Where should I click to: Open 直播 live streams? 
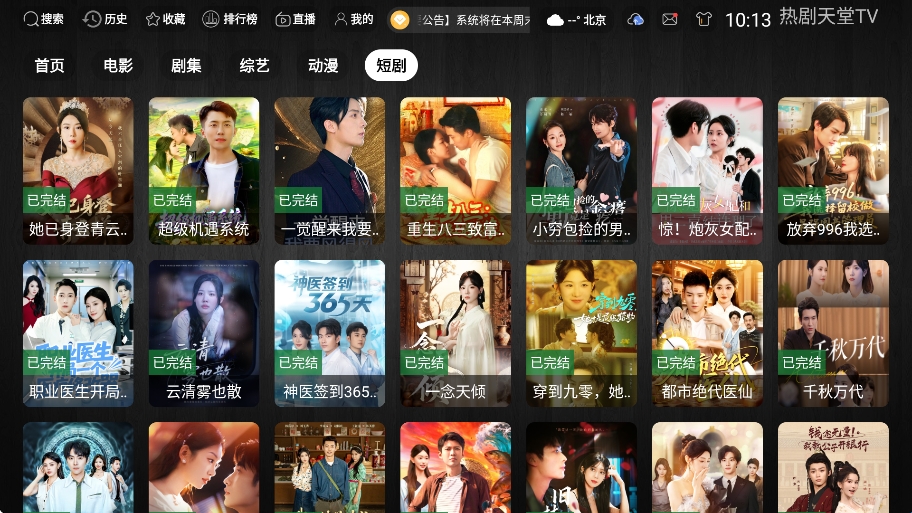(296, 19)
